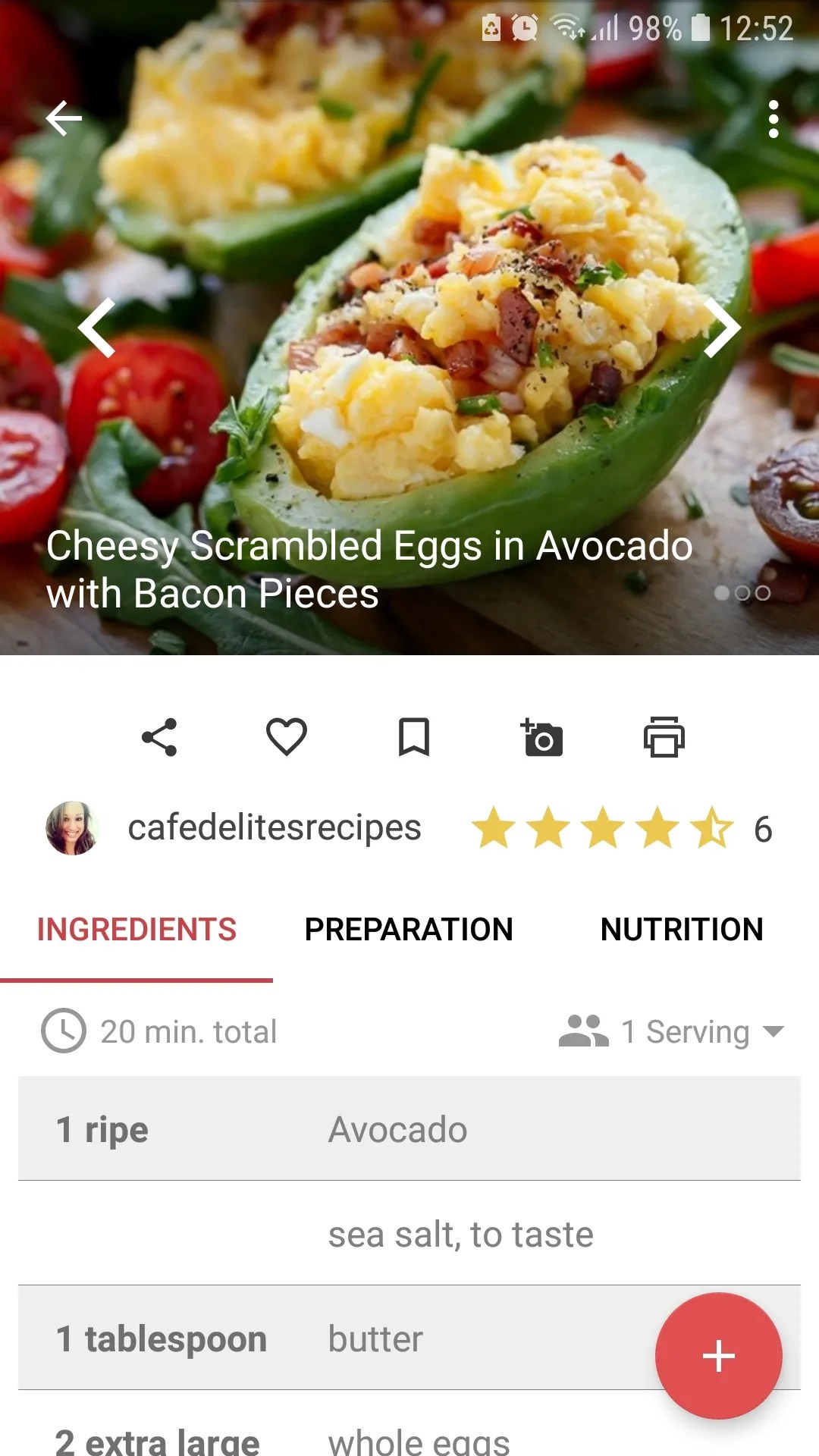The width and height of the screenshot is (819, 1456).
Task: Print the recipe
Action: click(x=665, y=736)
